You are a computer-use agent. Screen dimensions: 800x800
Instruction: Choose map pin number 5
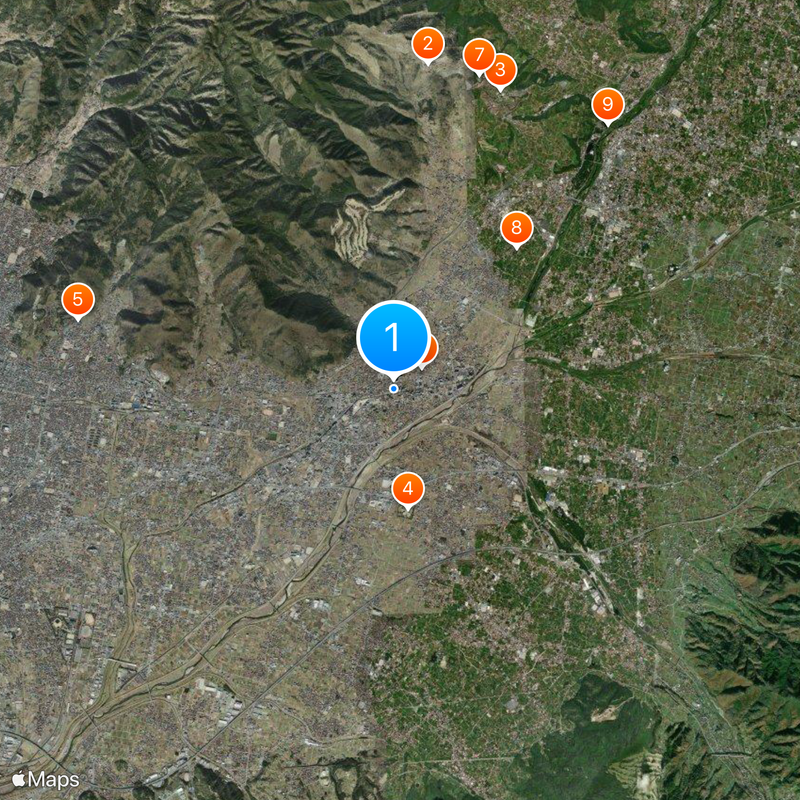point(77,298)
